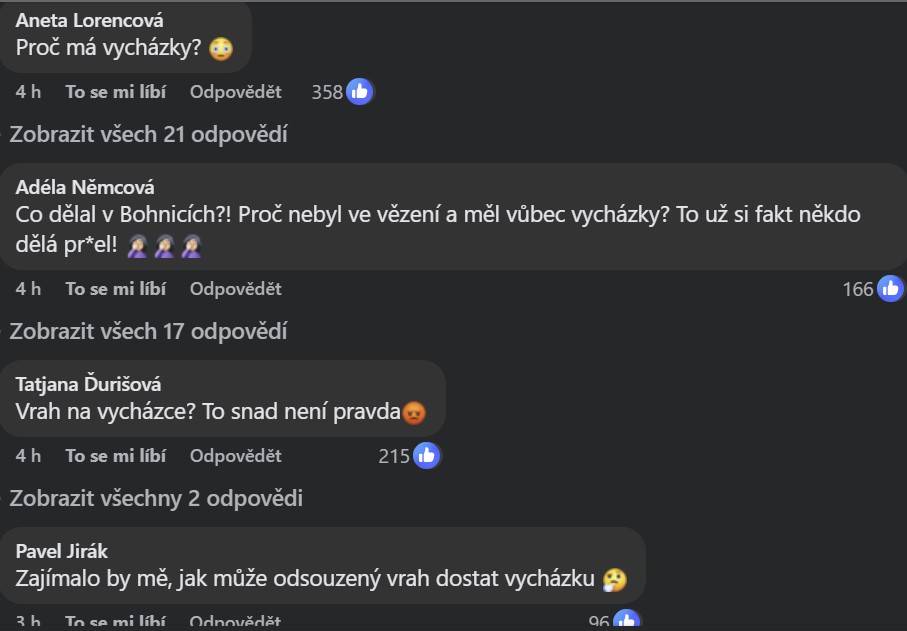Like Adéla Němcová's comment

(x=116, y=289)
